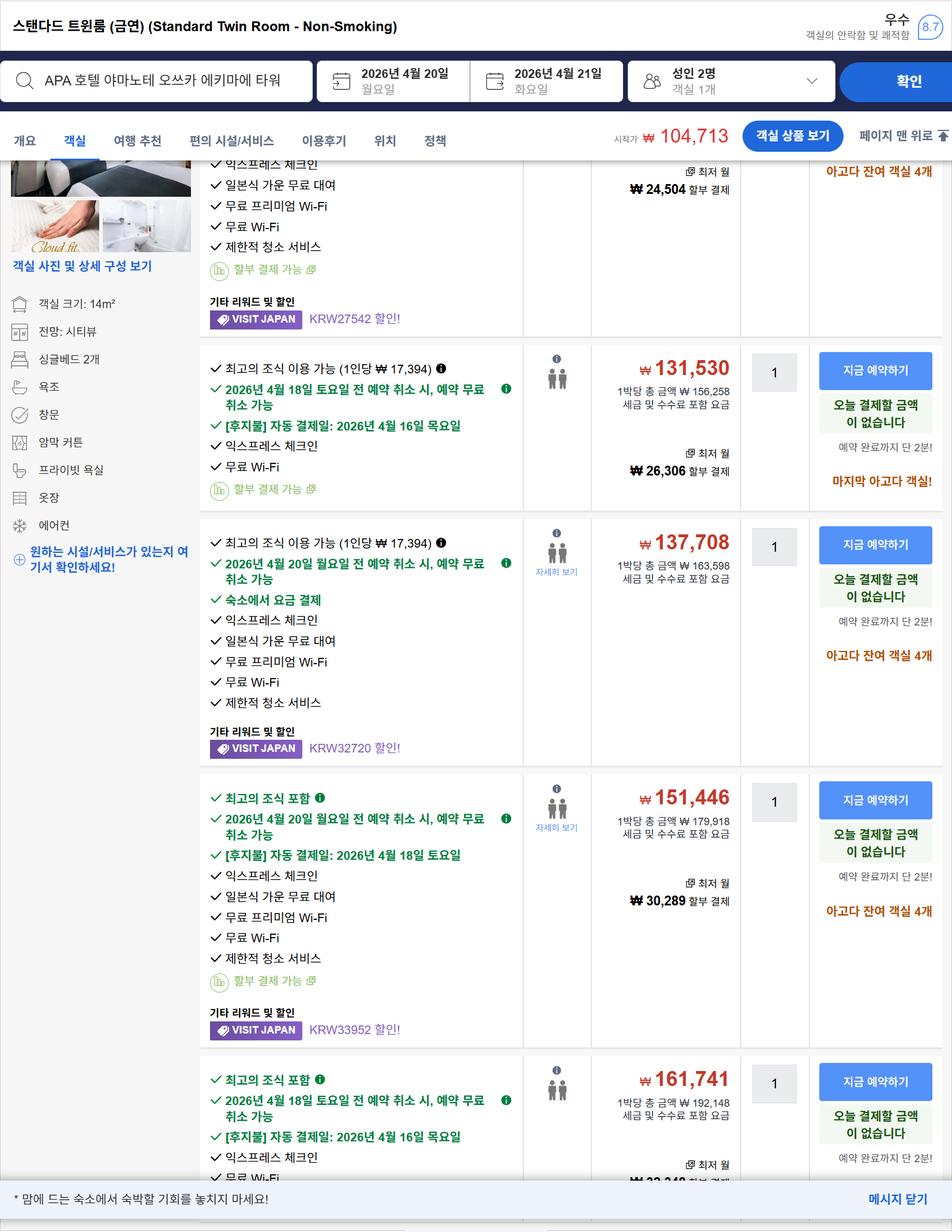Open 자세히 보기 under the 151,446 offer

(x=556, y=827)
